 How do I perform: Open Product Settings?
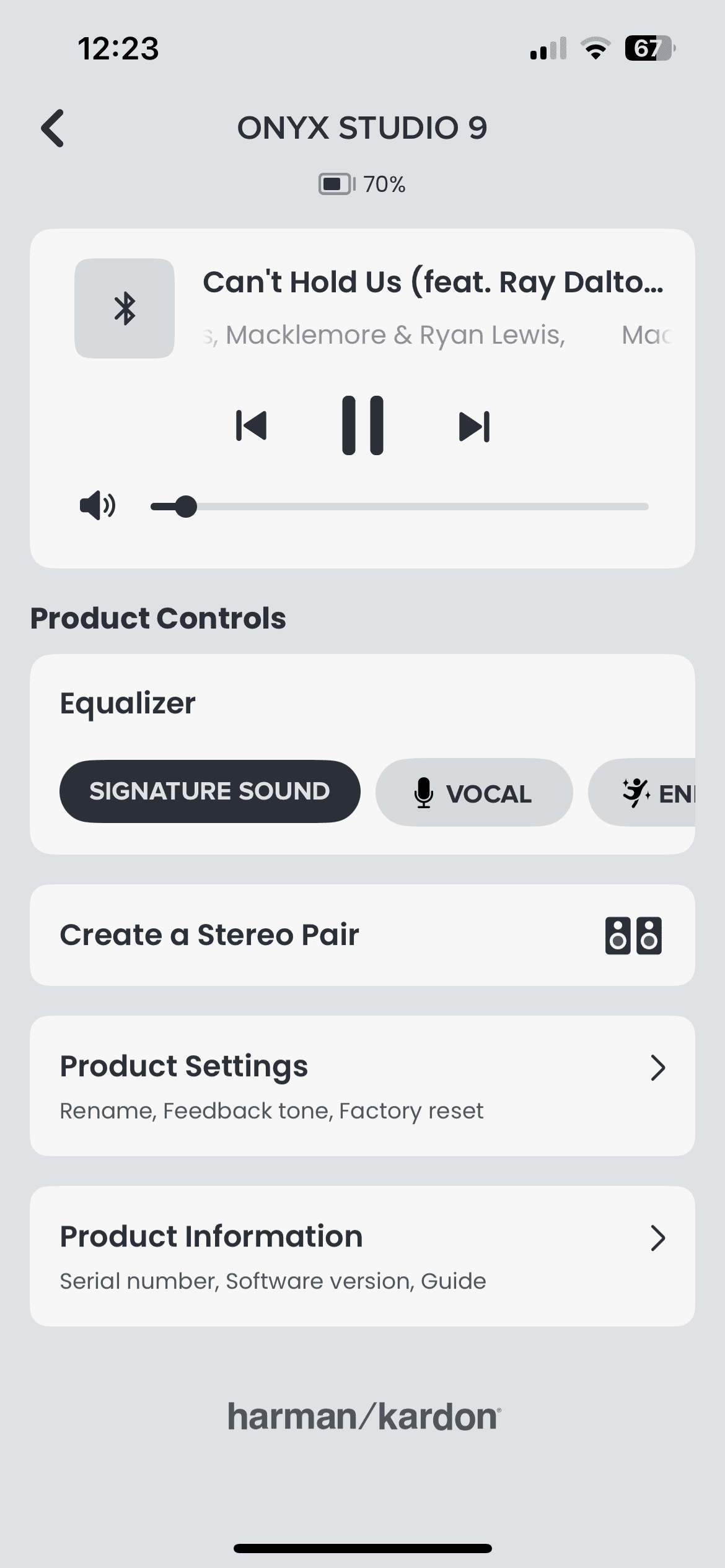tap(362, 1086)
